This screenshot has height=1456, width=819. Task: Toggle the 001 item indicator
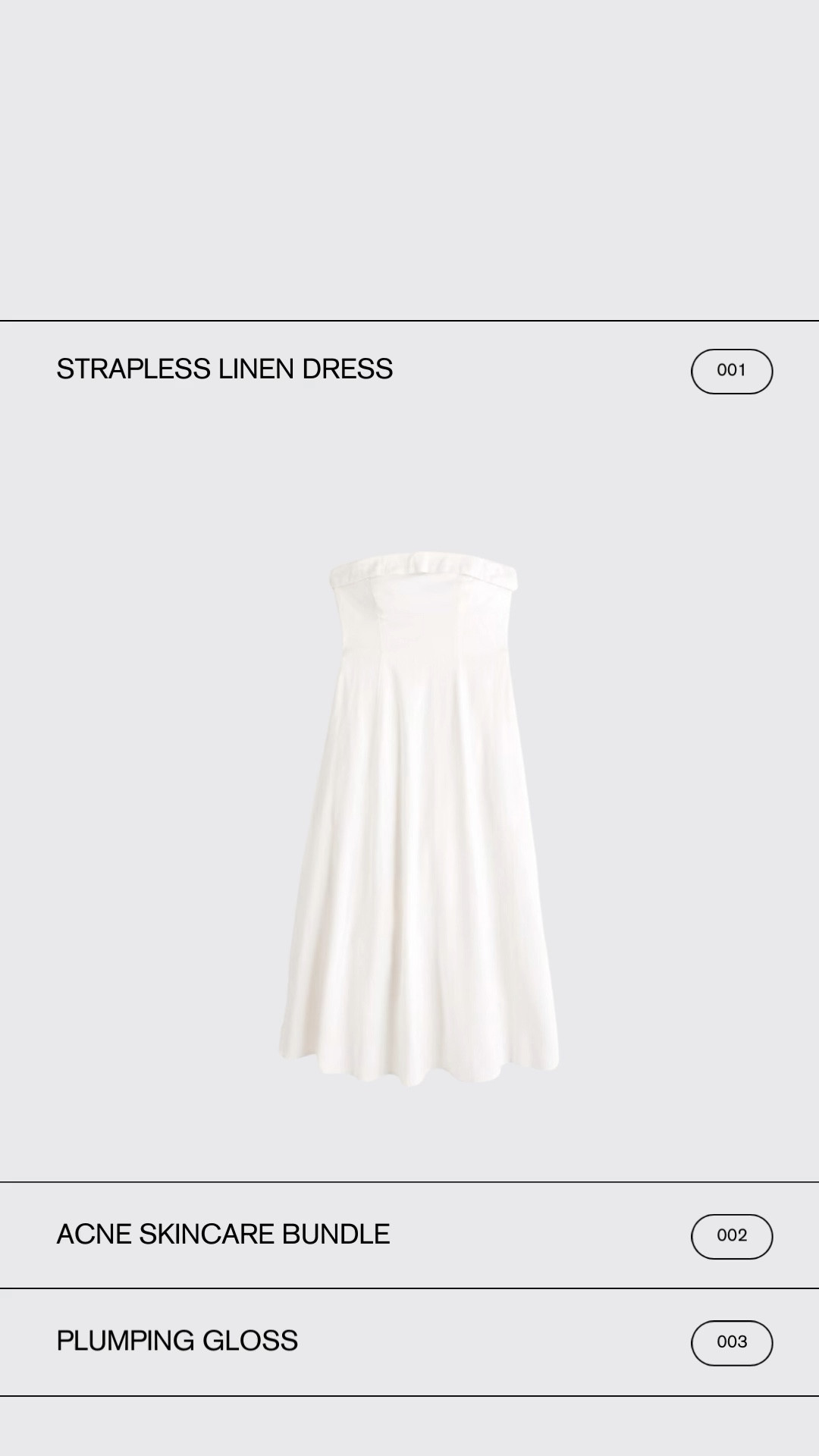[x=731, y=371]
